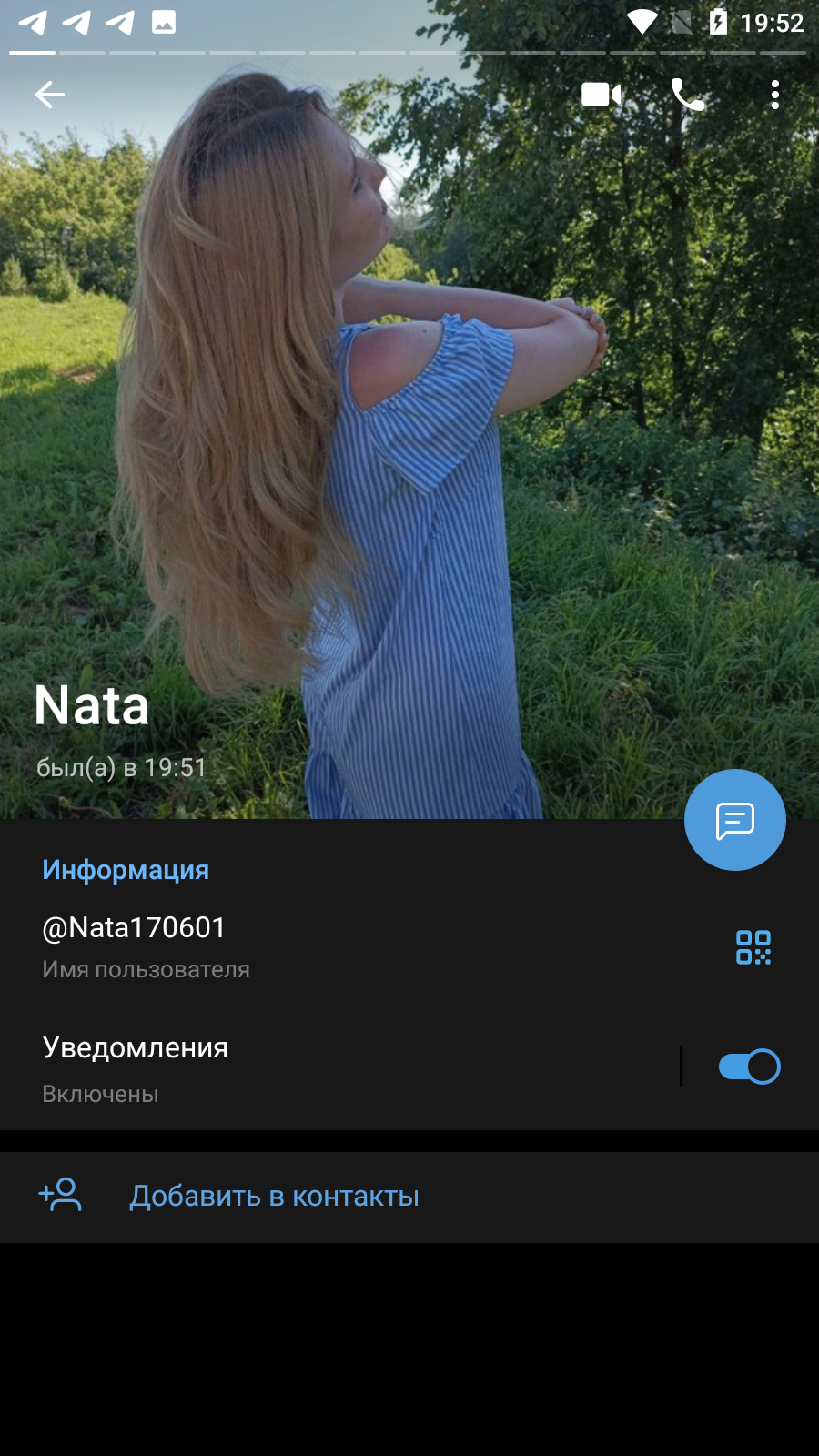The height and width of the screenshot is (1456, 819).
Task: Open the three-dot overflow menu
Action: click(774, 95)
